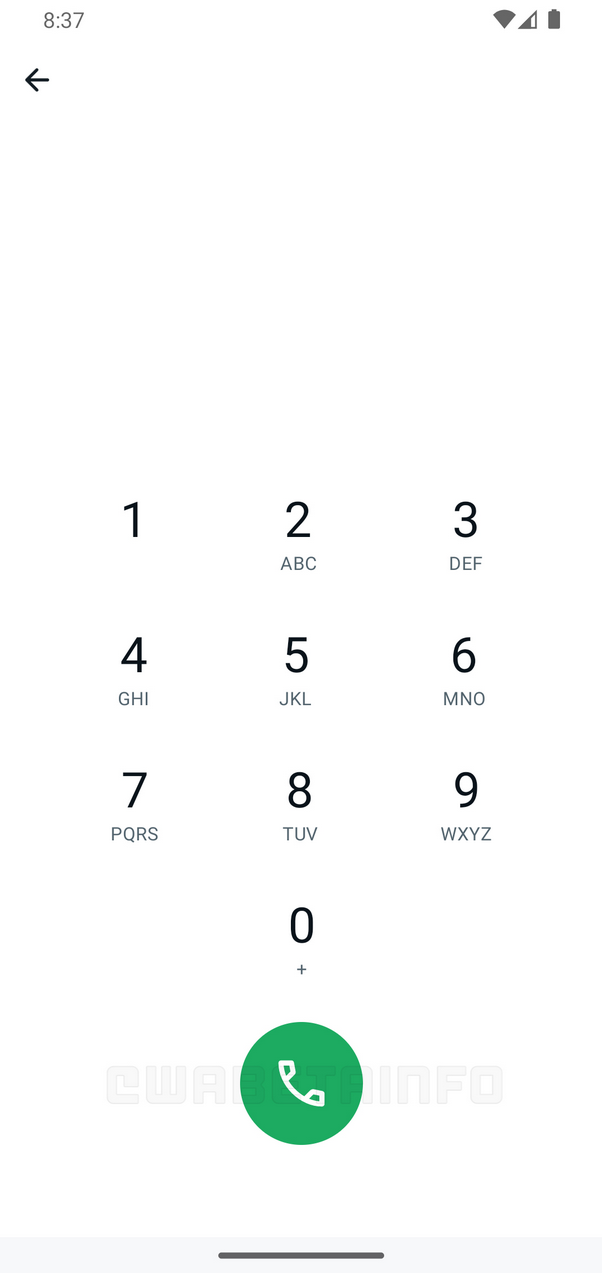Screen dimensions: 602x1273
Task: Start the call with green phone button
Action: 301,1083
